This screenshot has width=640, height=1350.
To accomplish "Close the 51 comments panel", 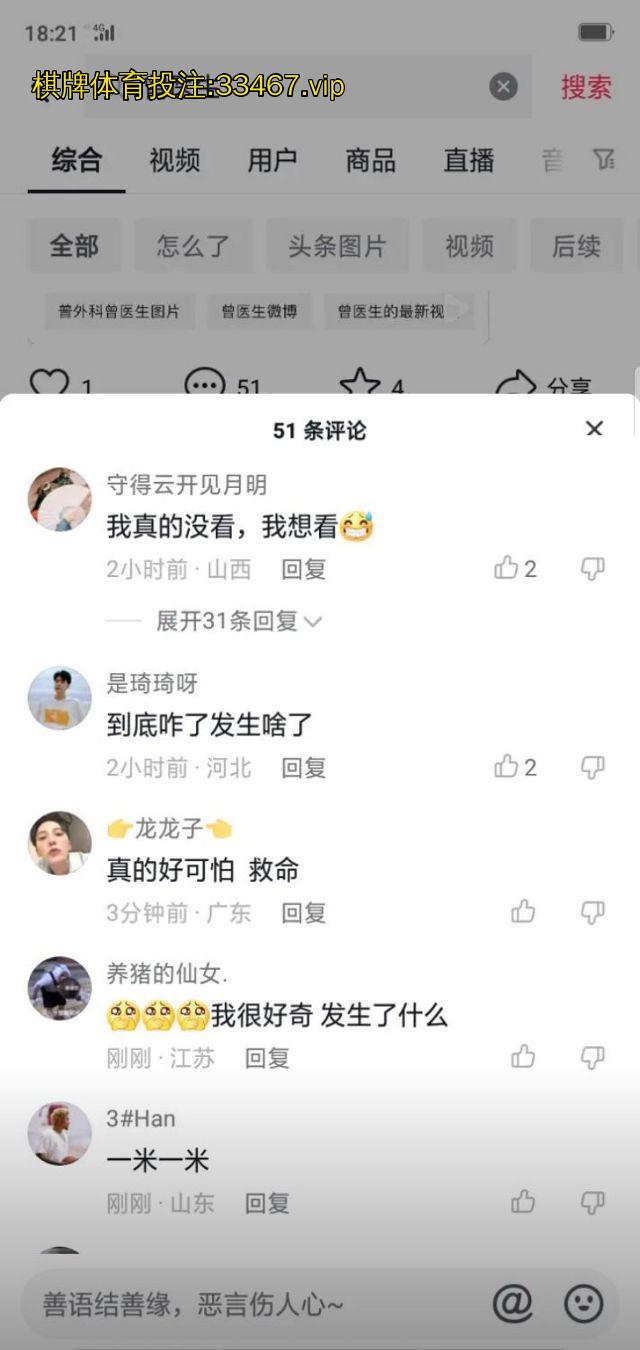I will pos(594,429).
